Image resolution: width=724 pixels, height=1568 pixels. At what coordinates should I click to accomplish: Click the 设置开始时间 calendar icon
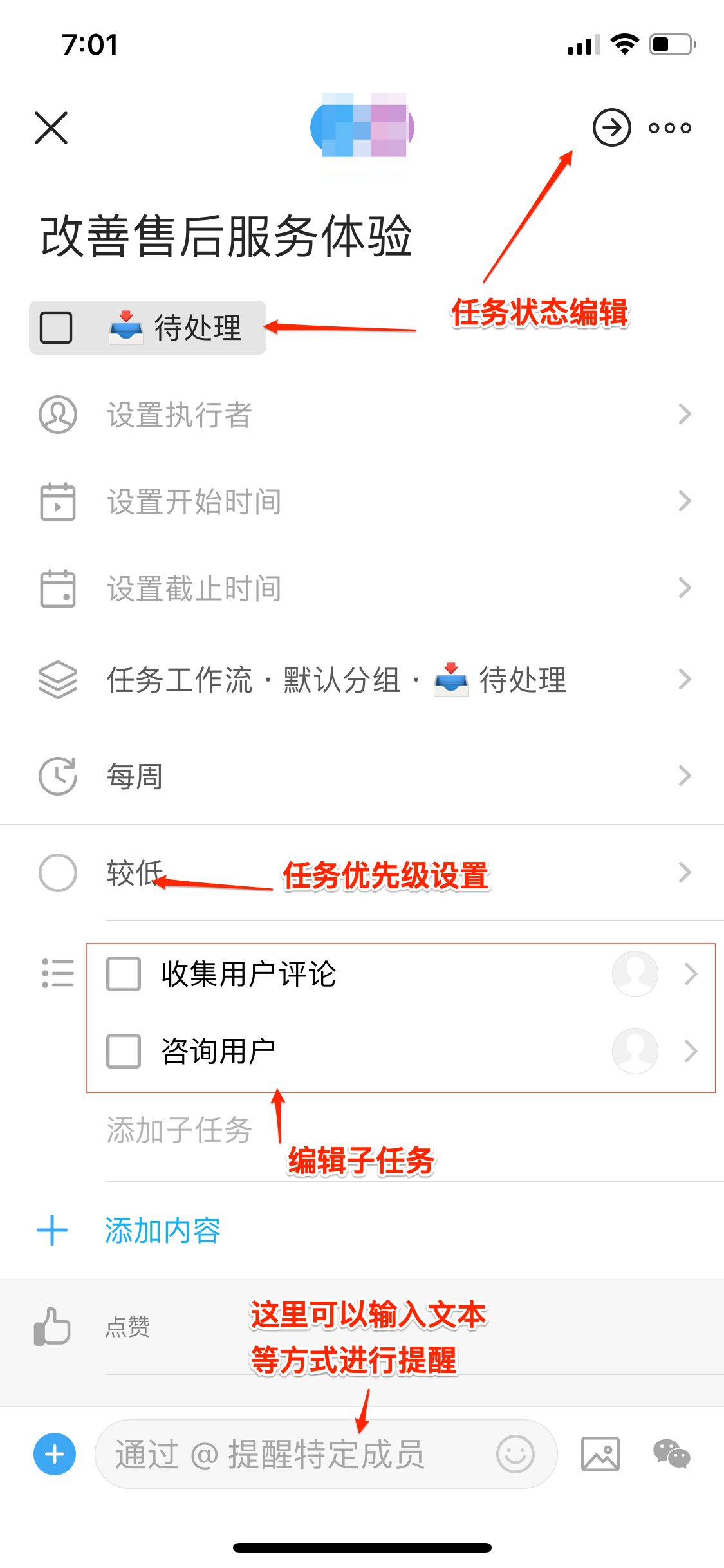[57, 502]
